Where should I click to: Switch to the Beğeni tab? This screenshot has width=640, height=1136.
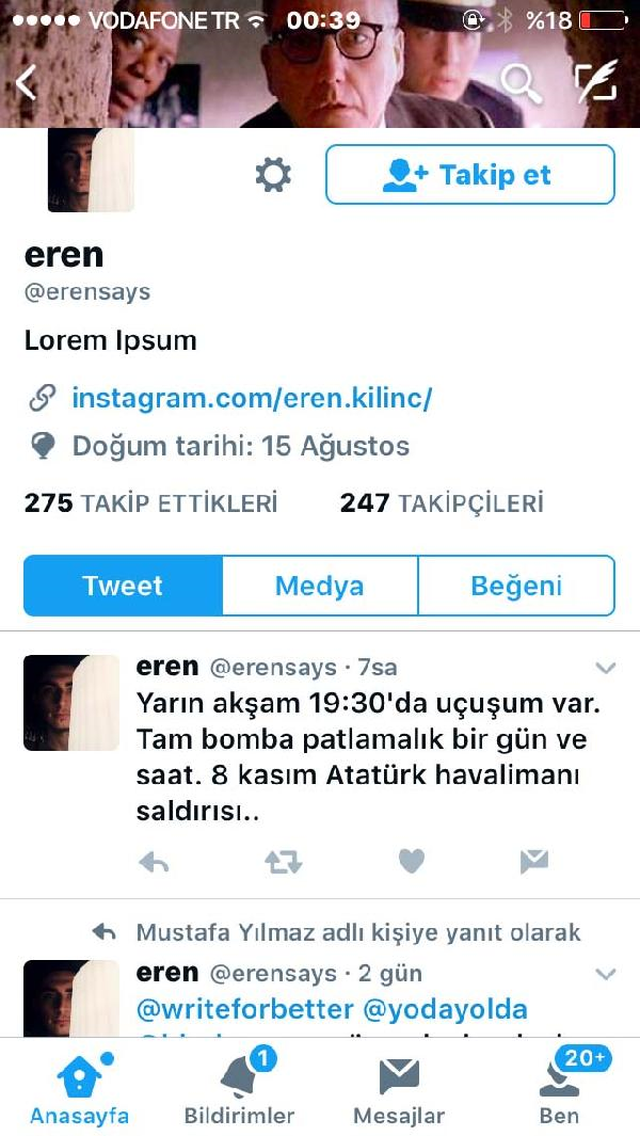tap(516, 585)
